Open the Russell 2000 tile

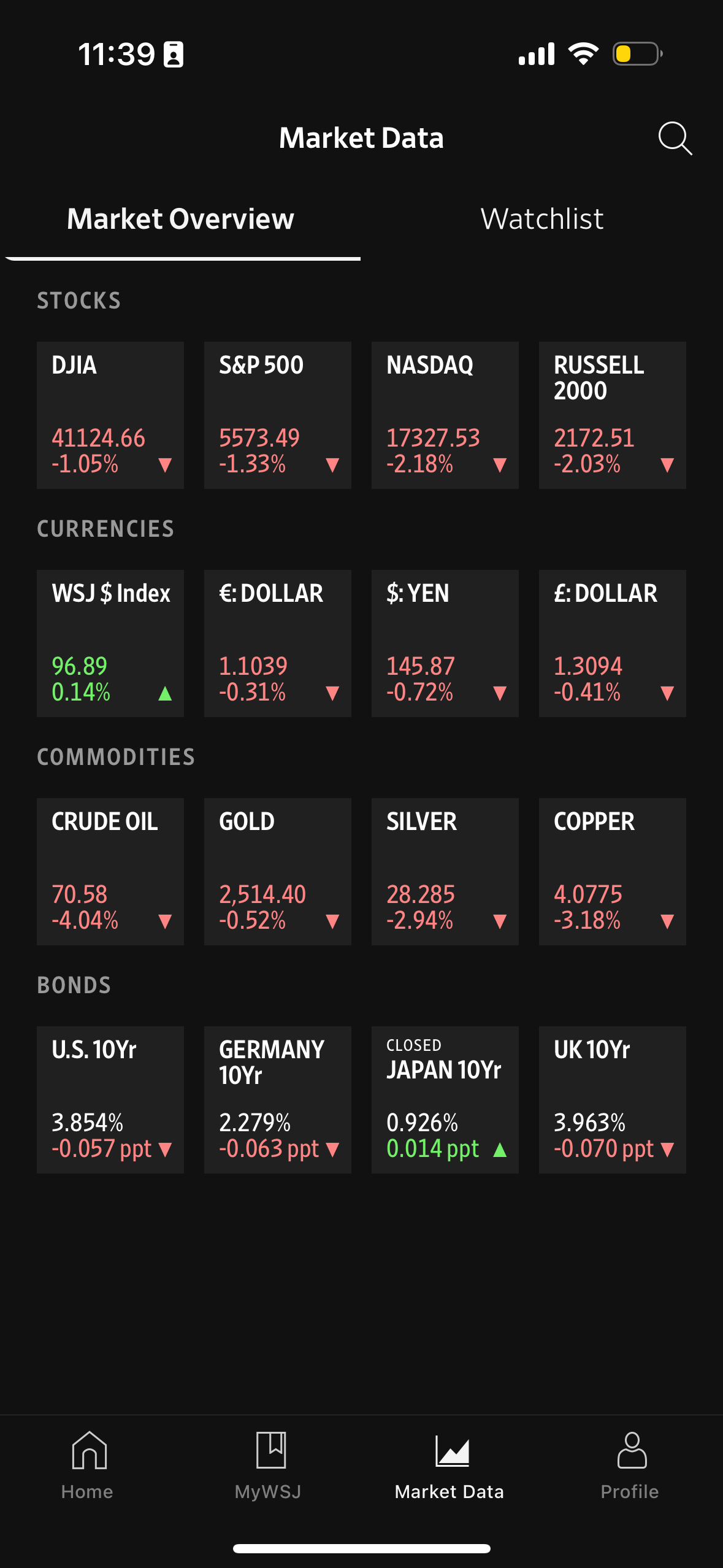click(x=612, y=415)
